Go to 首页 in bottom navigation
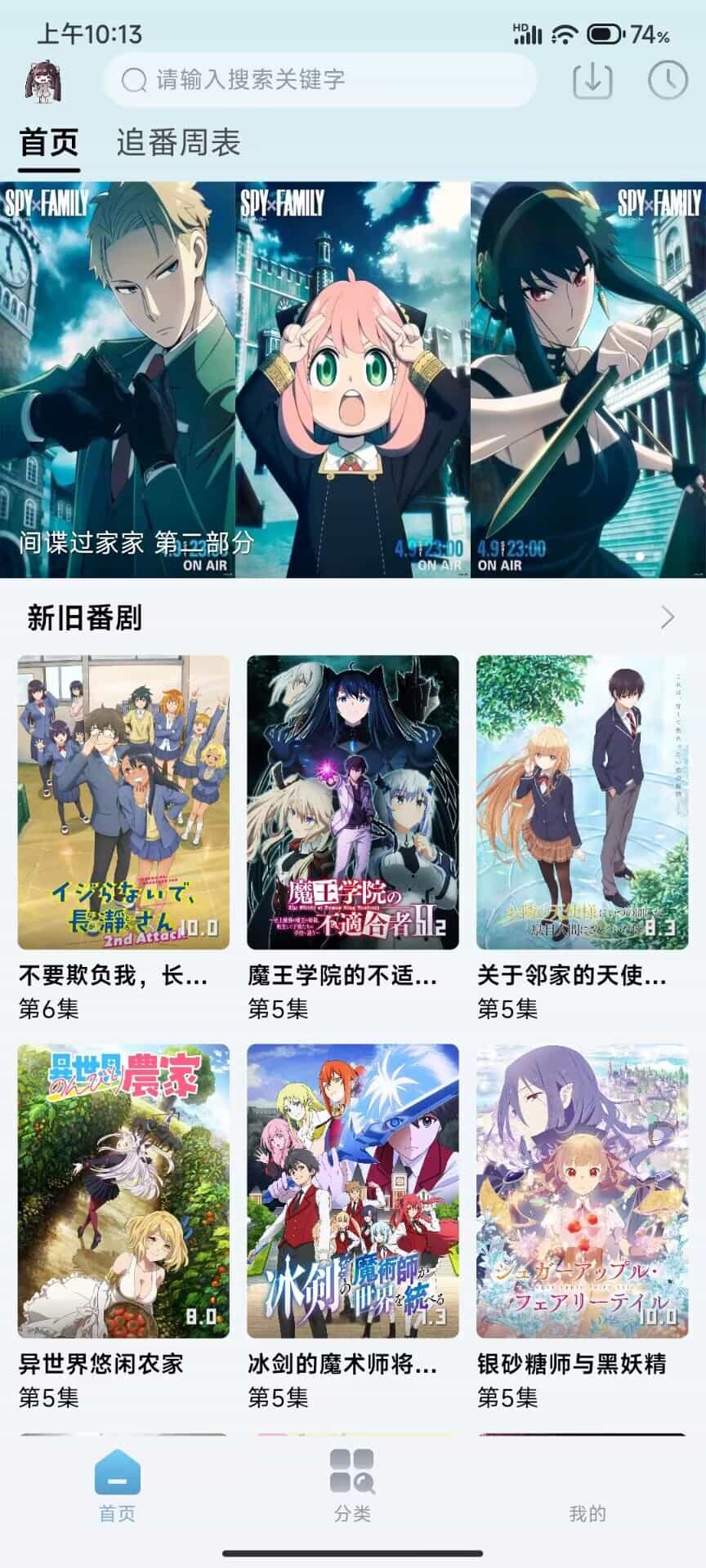 click(118, 1486)
